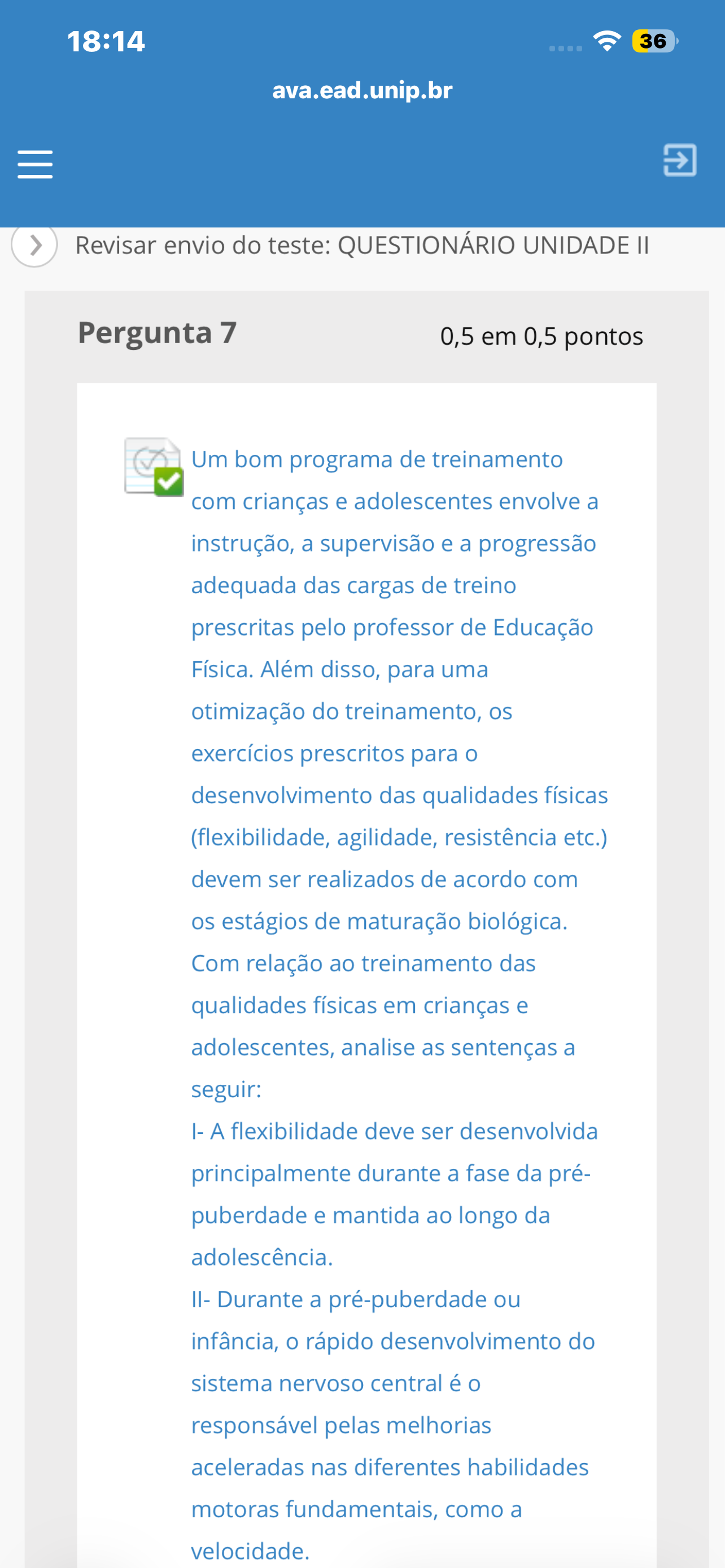725x1568 pixels.
Task: Tap the logout icon in header
Action: tap(679, 161)
